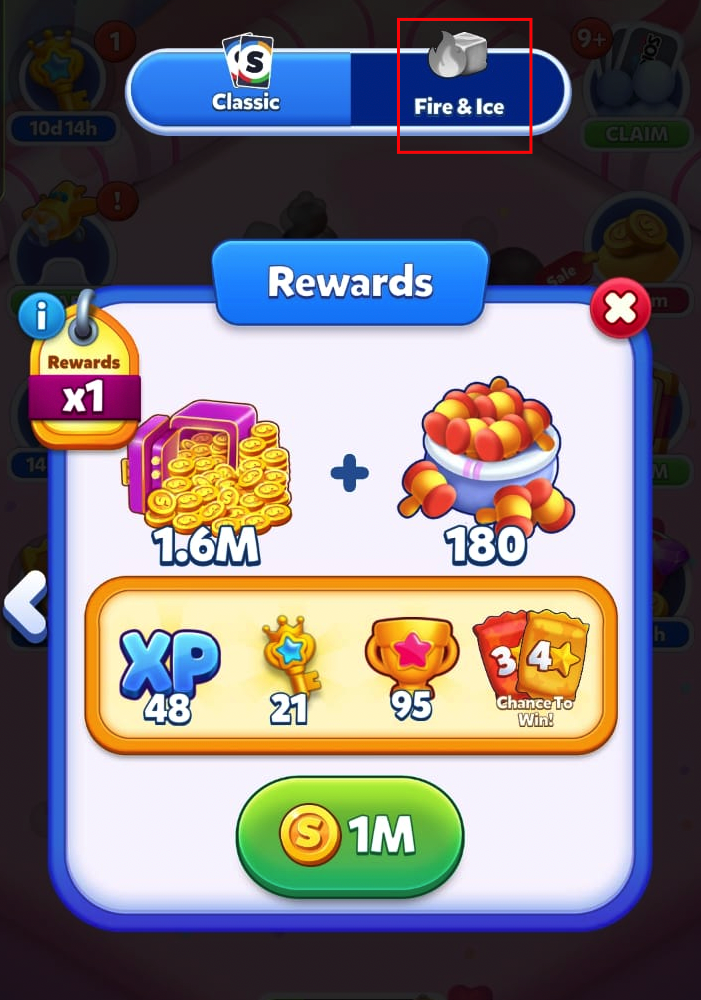Switch to the Fire & Ice mode
The width and height of the screenshot is (701, 1000).
click(459, 90)
